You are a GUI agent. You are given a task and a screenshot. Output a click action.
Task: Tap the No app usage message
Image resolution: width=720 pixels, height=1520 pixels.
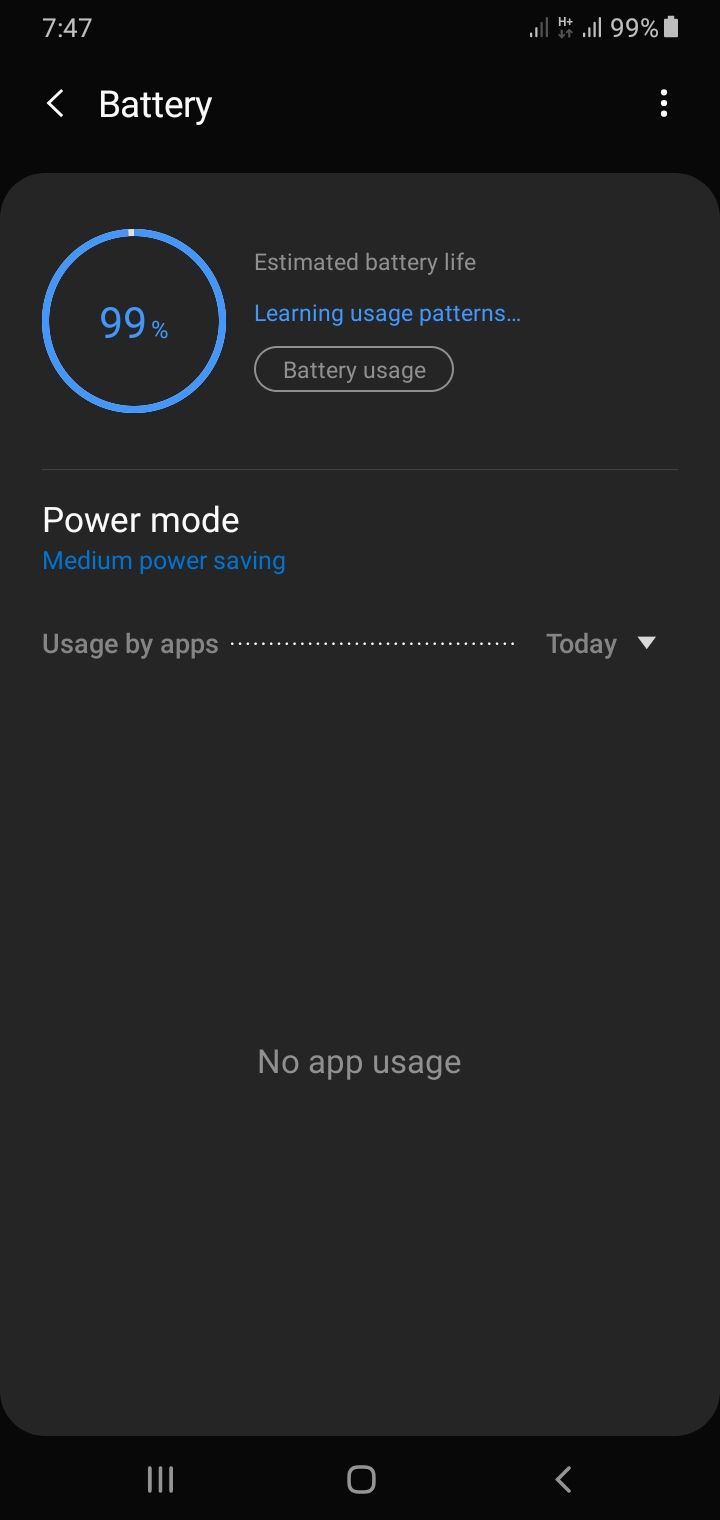[359, 1061]
